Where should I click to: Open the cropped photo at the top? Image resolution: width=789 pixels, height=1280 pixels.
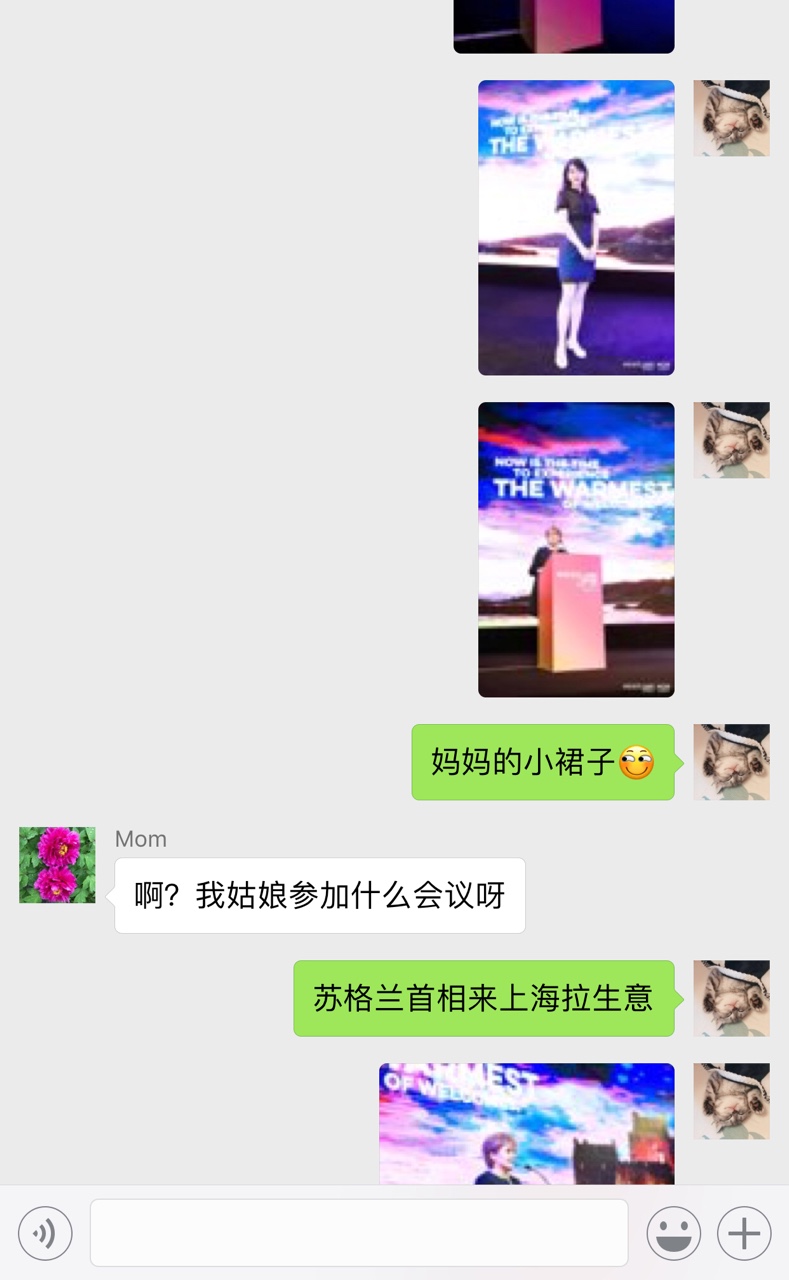(564, 26)
